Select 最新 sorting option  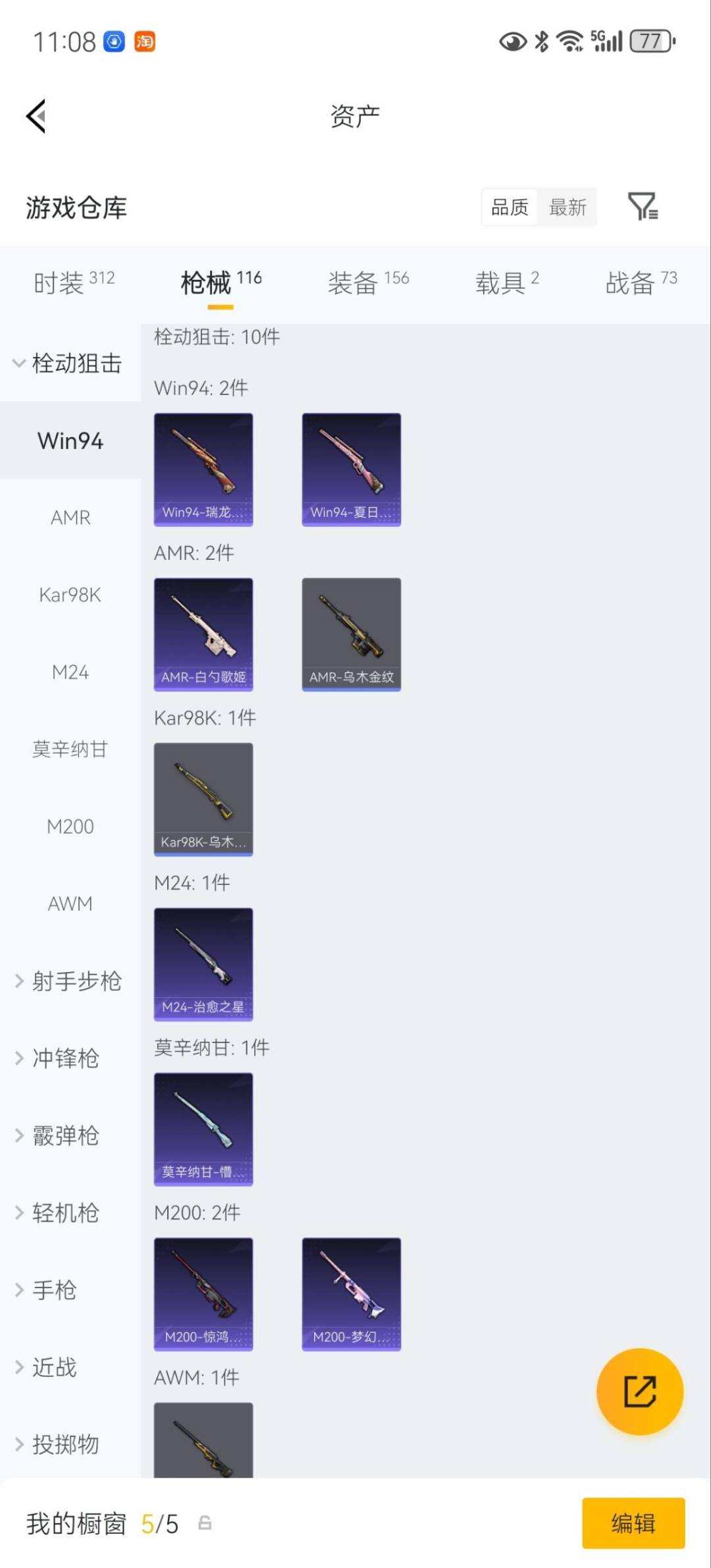pyautogui.click(x=567, y=207)
